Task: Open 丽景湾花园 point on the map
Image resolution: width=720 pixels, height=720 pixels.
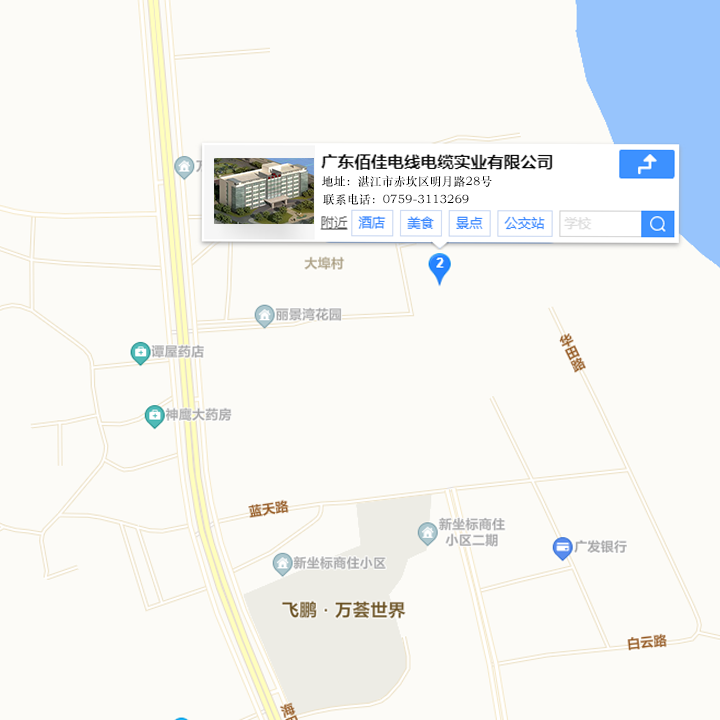Action: click(265, 316)
